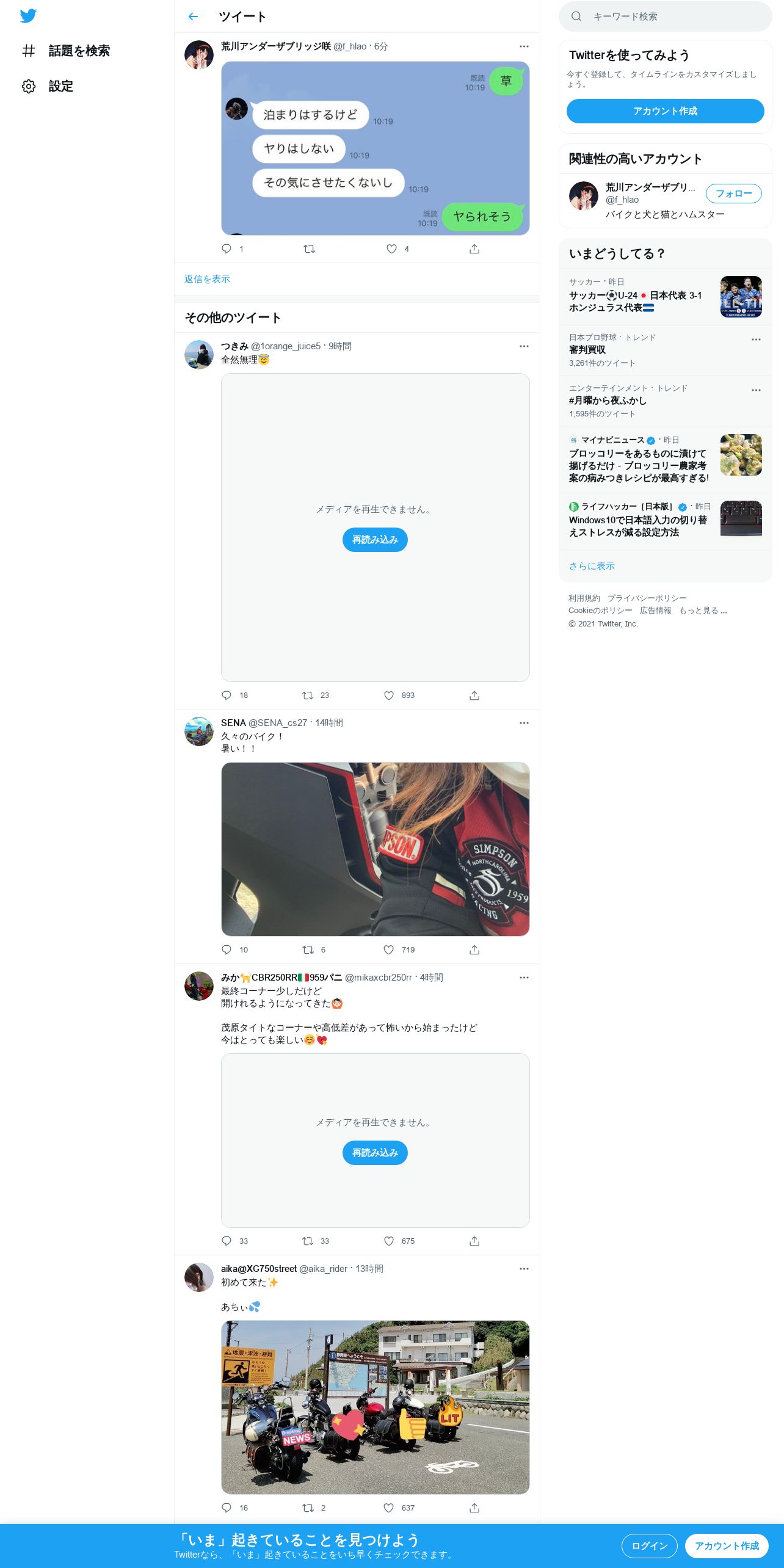The image size is (784, 1568).
Task: Tap the ログイン button in the bottom banner
Action: click(649, 1546)
